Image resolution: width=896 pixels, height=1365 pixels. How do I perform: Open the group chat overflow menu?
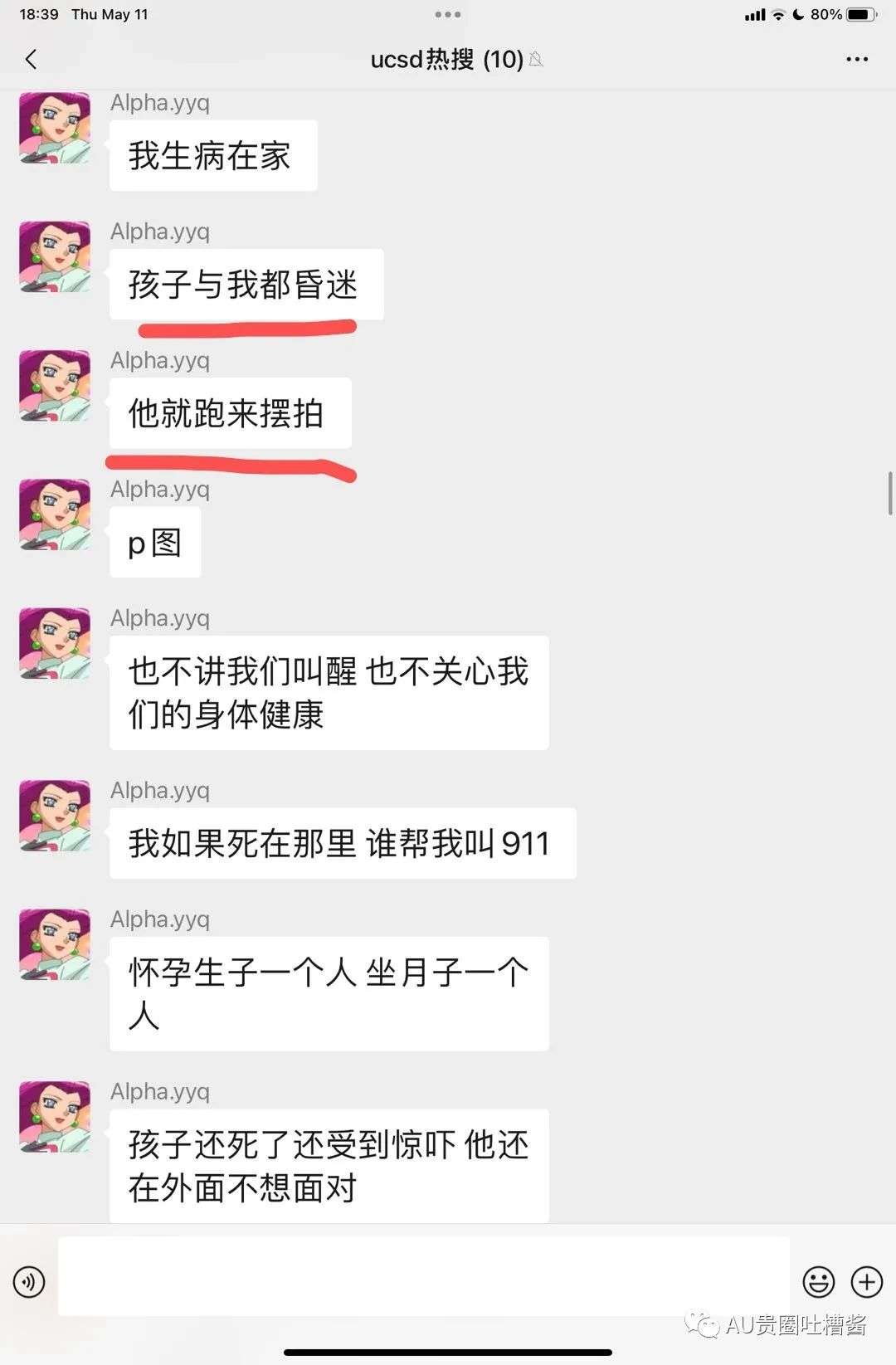pyautogui.click(x=856, y=60)
